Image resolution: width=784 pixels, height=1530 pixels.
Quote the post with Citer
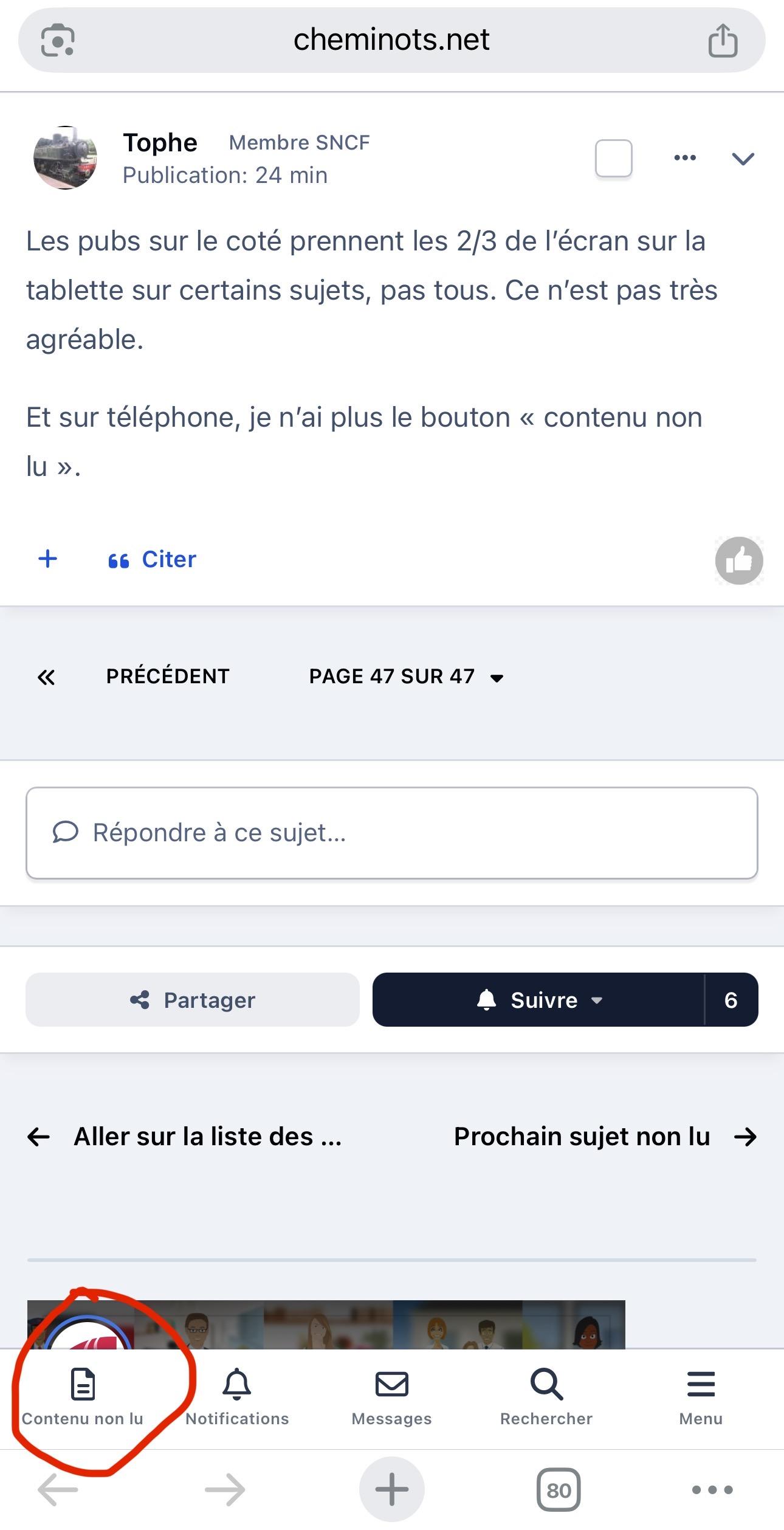tap(152, 559)
